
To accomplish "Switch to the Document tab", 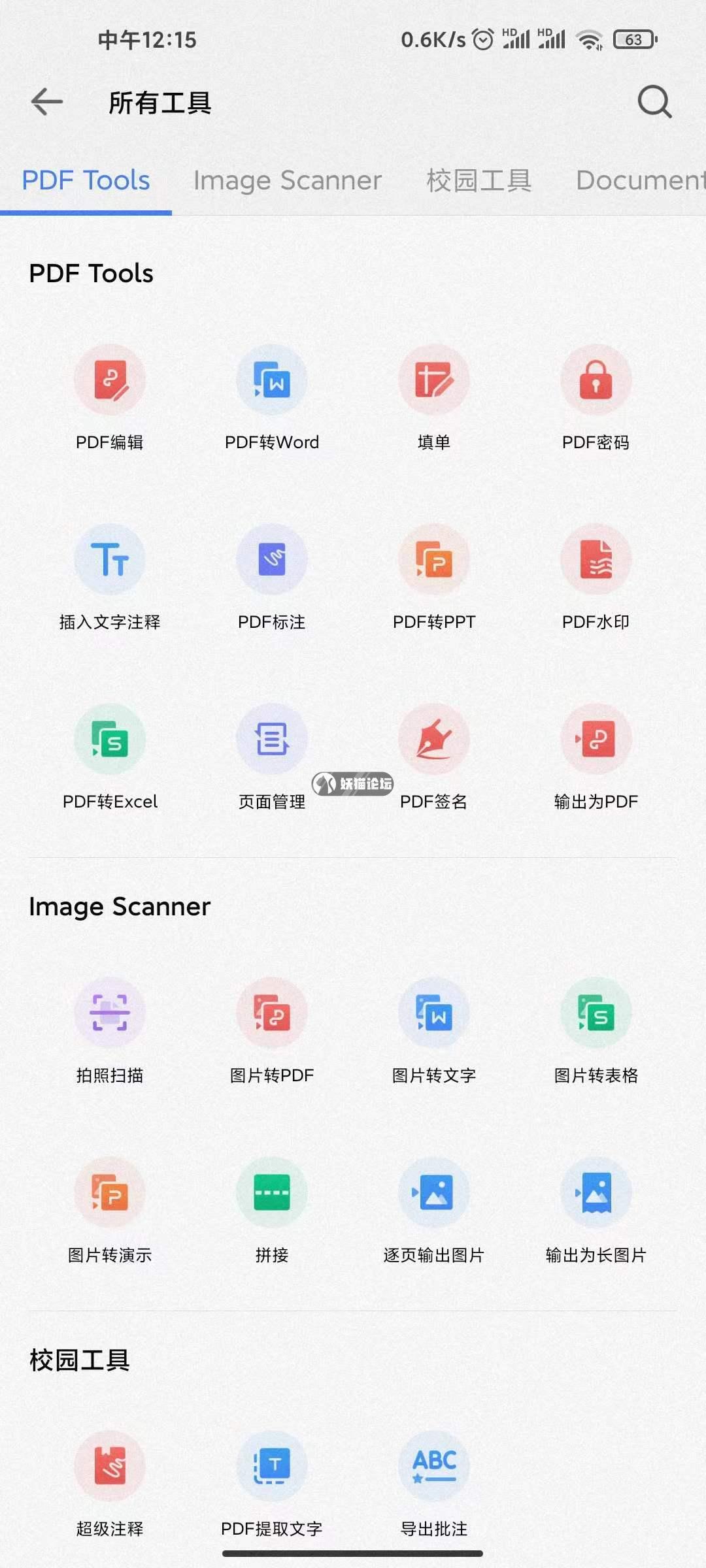I will point(639,180).
